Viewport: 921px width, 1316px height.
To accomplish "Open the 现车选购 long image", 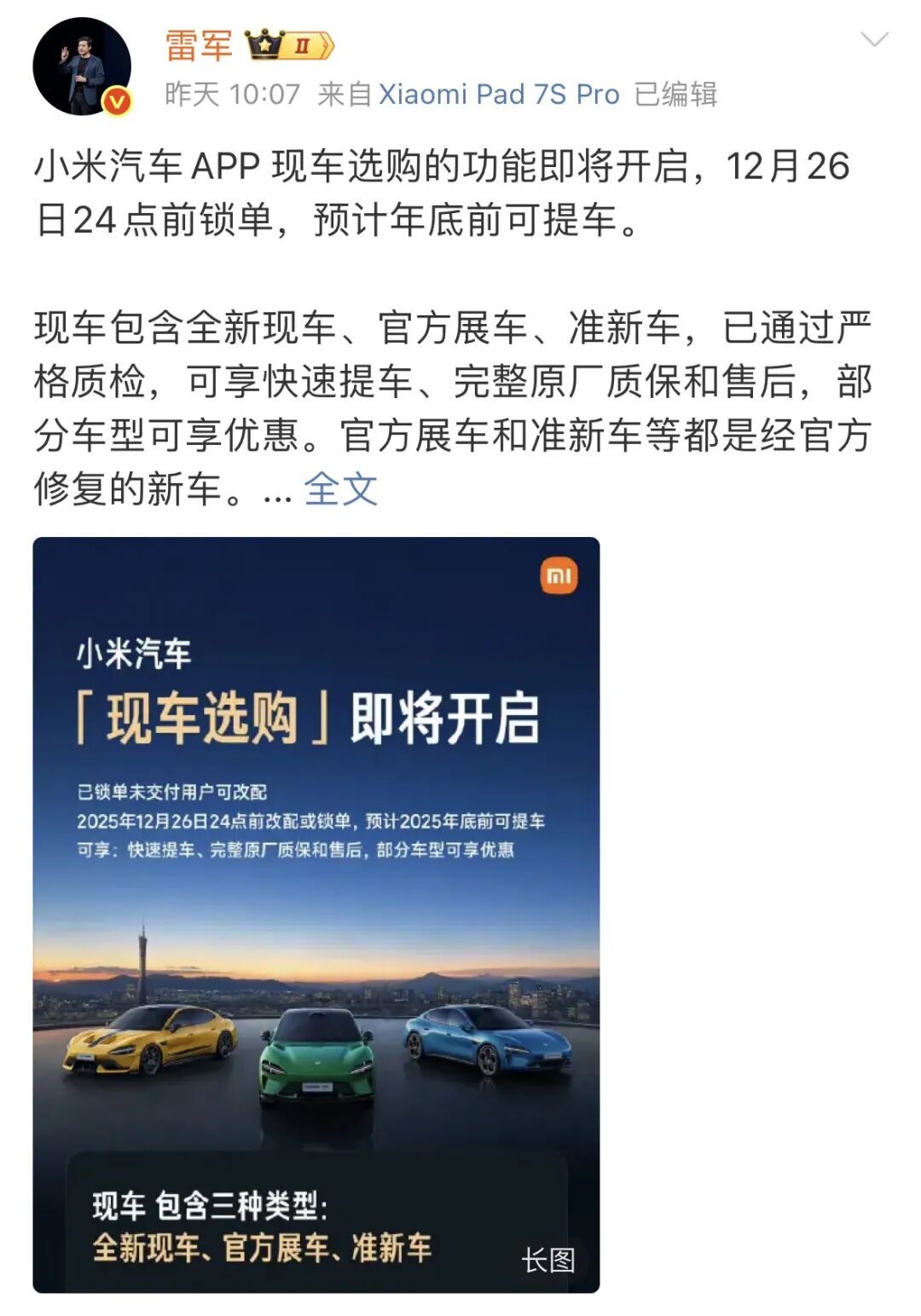I will pyautogui.click(x=316, y=914).
